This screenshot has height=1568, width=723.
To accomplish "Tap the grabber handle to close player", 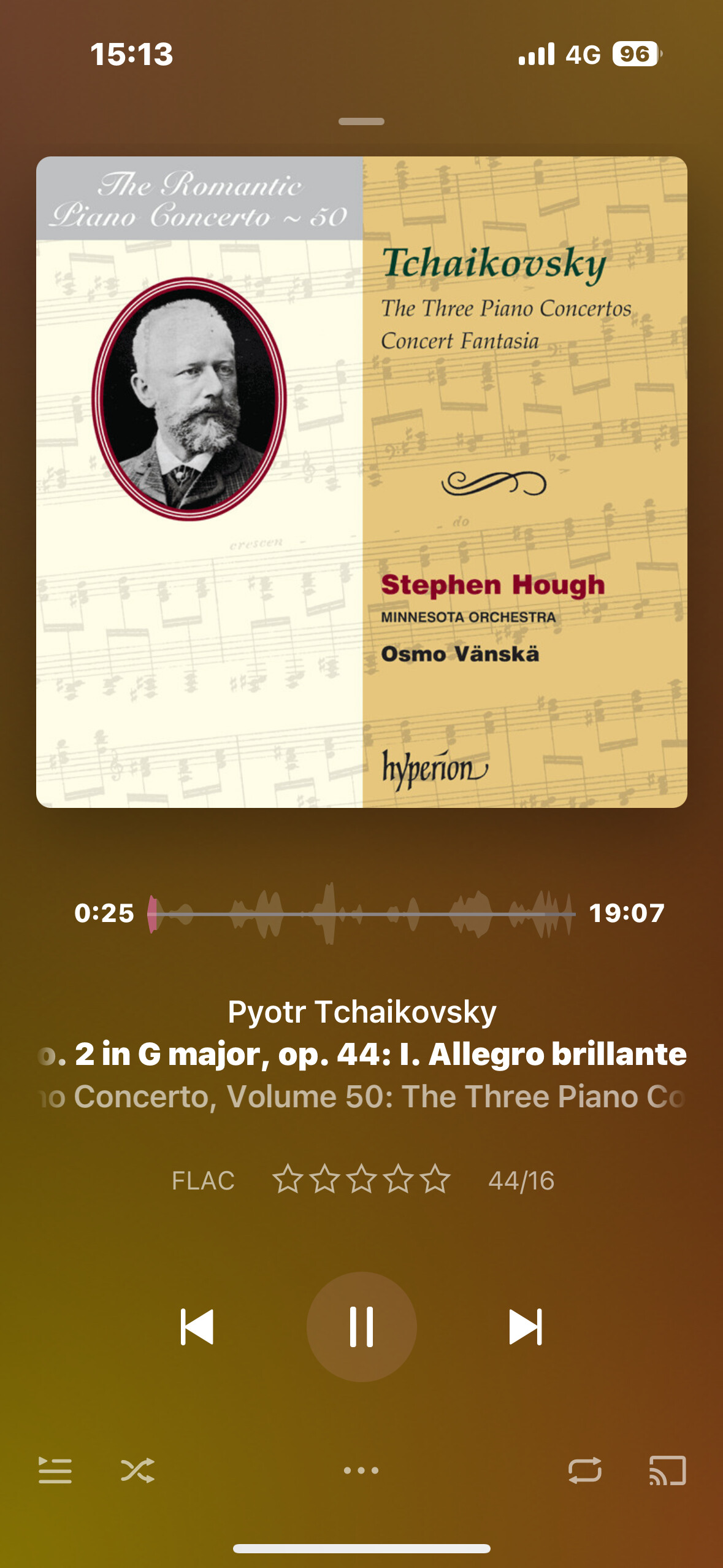I will point(362,121).
